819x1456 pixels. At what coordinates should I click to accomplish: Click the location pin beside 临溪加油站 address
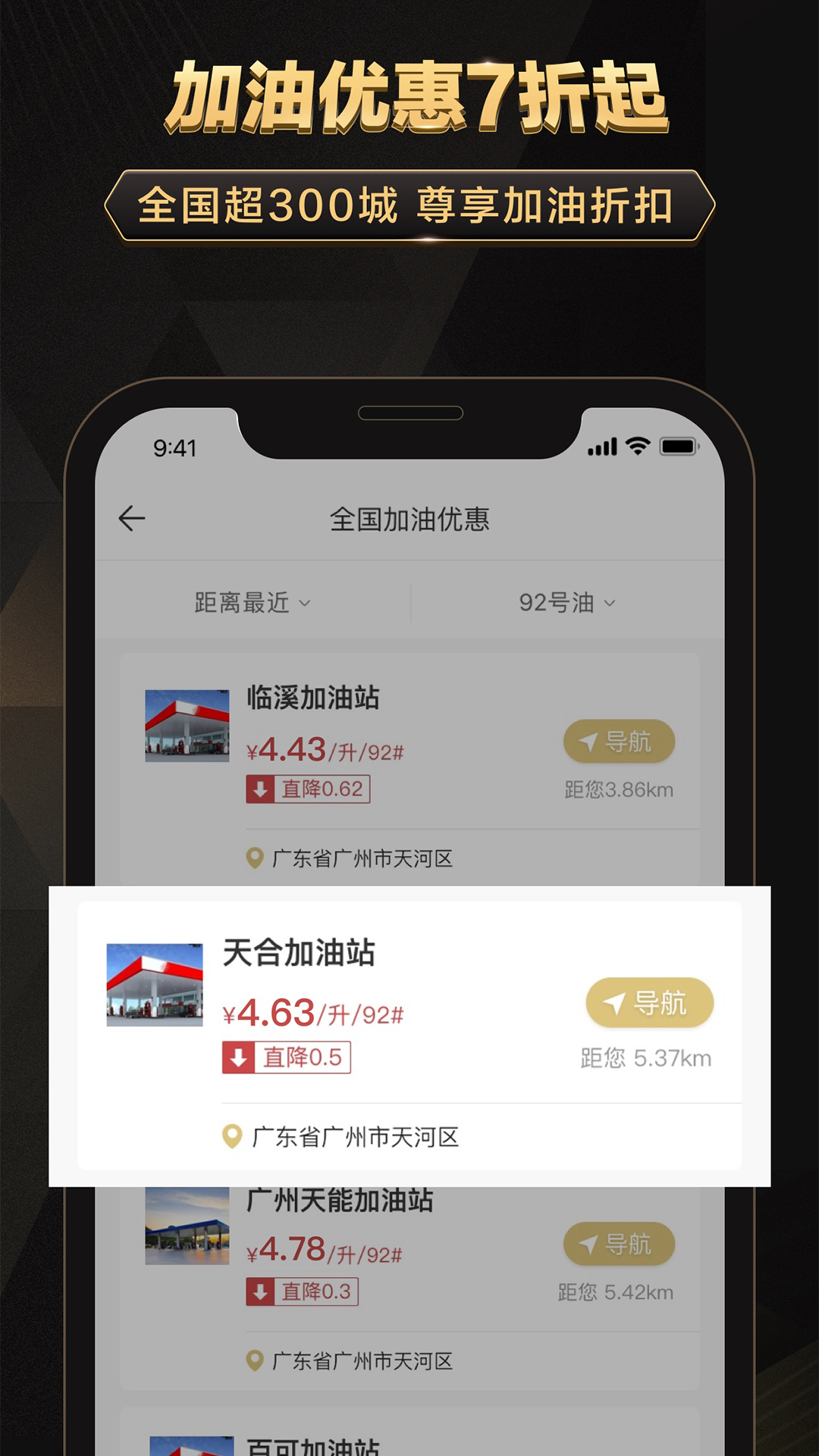(255, 858)
